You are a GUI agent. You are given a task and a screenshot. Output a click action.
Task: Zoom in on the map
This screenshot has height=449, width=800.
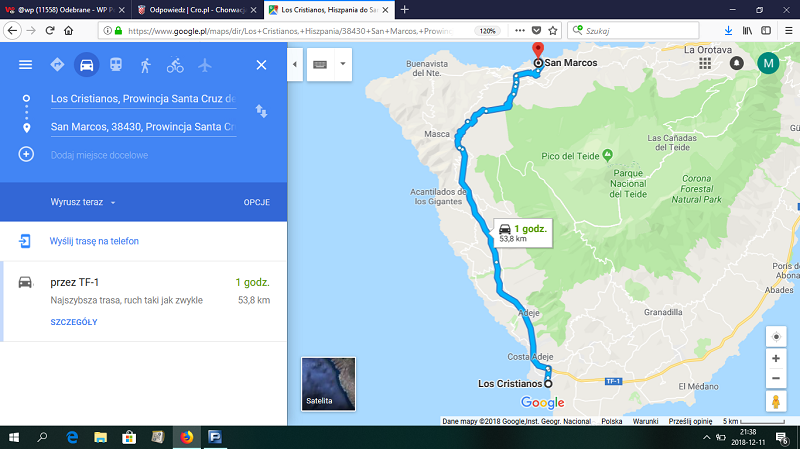click(x=776, y=358)
